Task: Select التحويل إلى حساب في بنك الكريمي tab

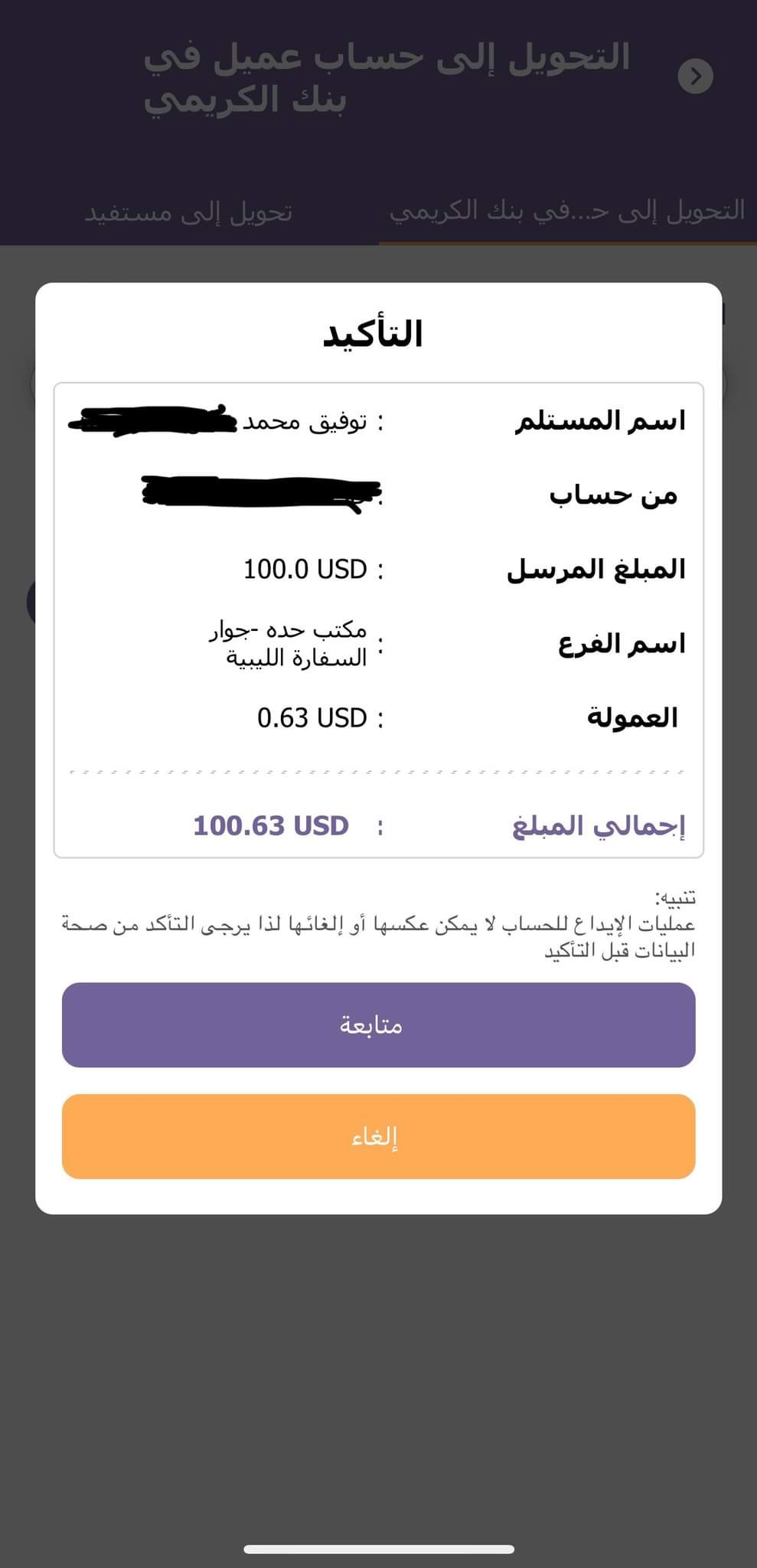Action: pyautogui.click(x=566, y=211)
